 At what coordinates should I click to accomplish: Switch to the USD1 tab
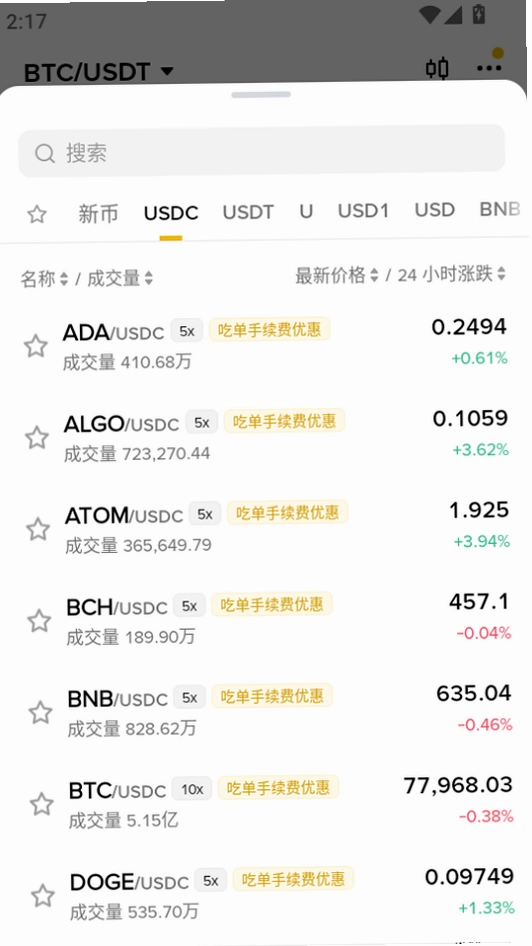tap(363, 211)
